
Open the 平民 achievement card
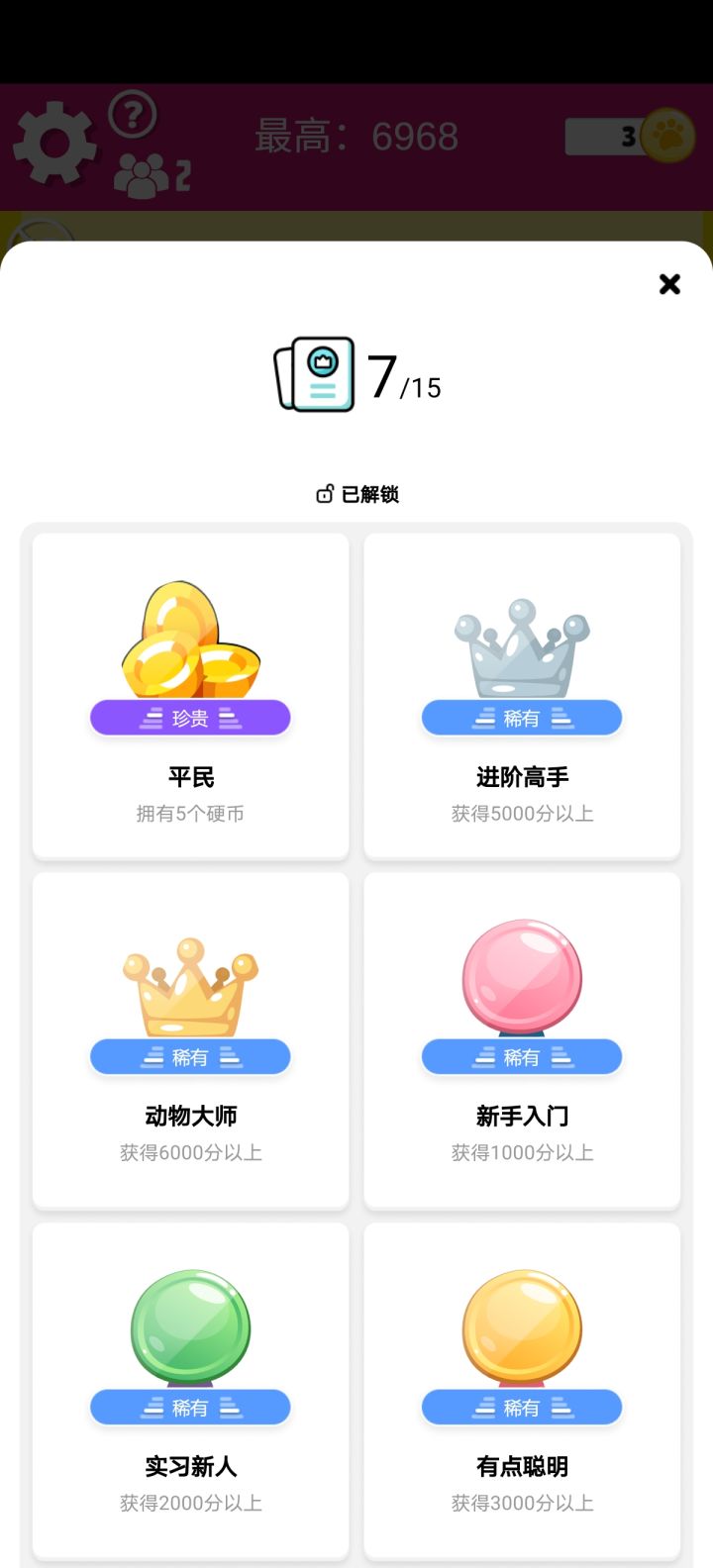(190, 696)
